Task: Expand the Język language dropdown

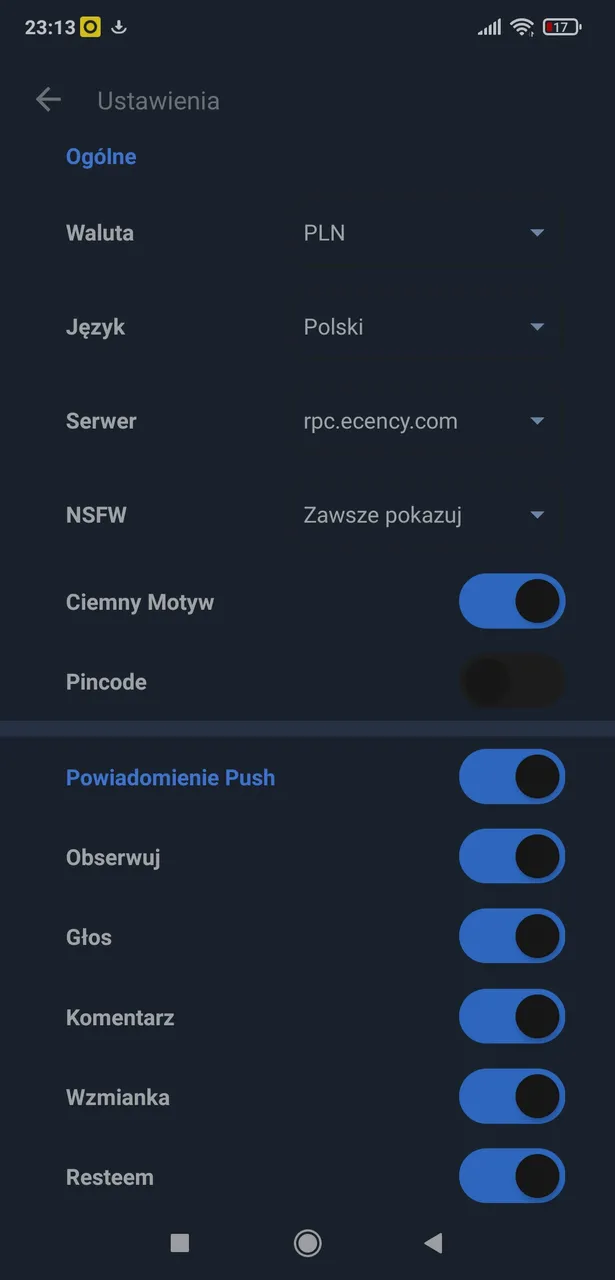Action: click(x=425, y=327)
